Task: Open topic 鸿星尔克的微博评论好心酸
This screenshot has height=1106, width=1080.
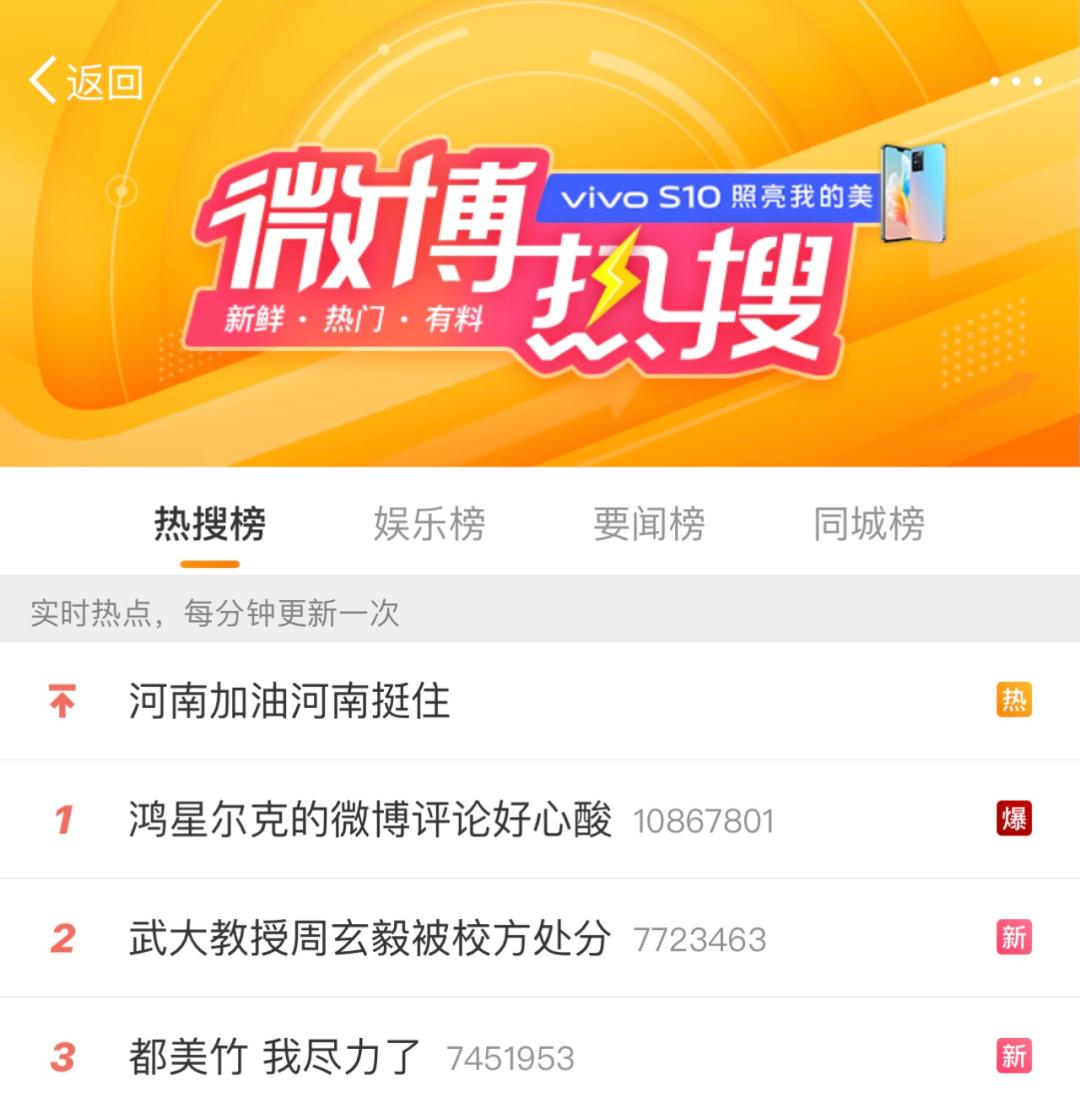Action: (x=370, y=820)
